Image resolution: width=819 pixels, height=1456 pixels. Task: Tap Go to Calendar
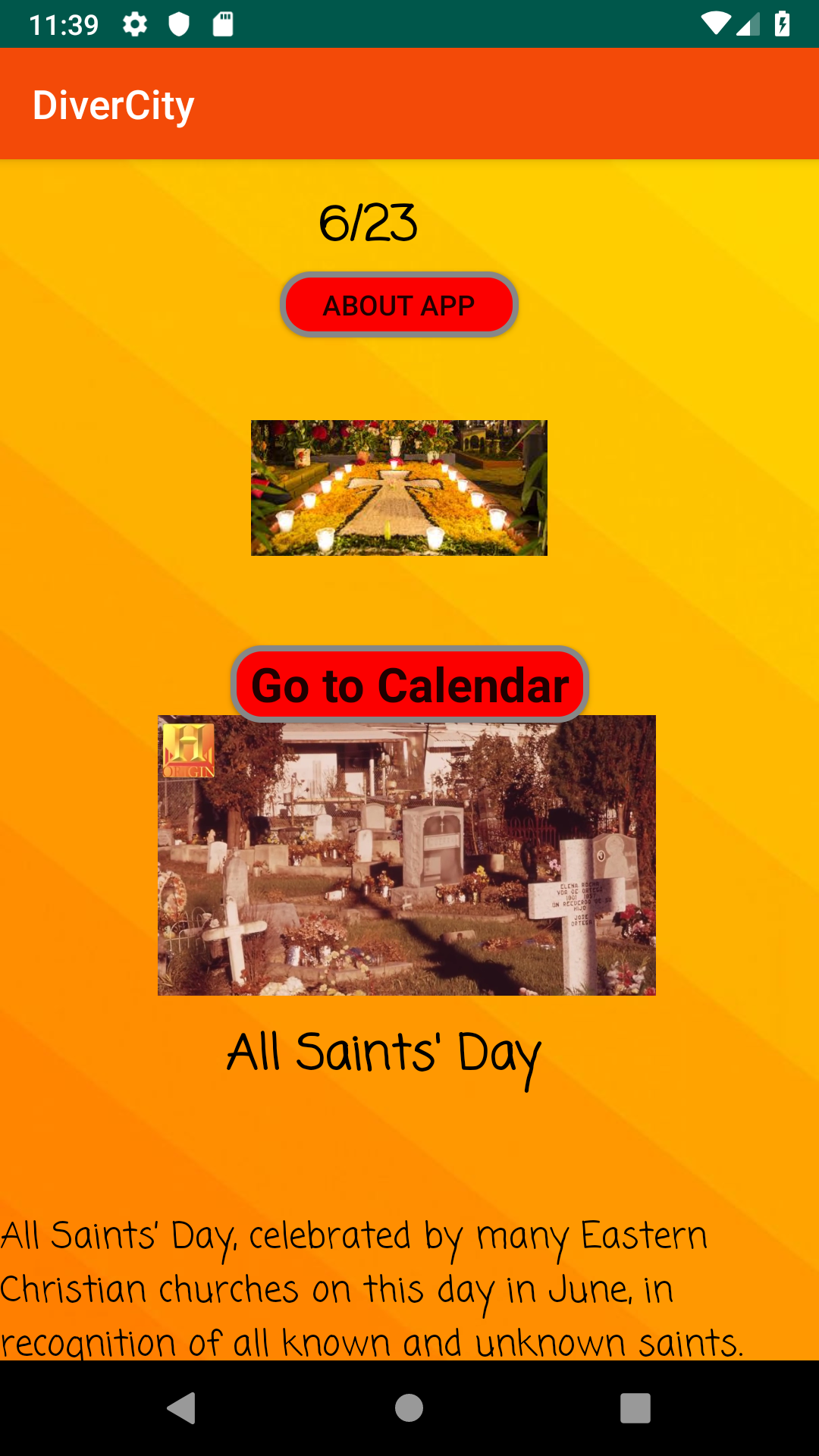tap(410, 684)
